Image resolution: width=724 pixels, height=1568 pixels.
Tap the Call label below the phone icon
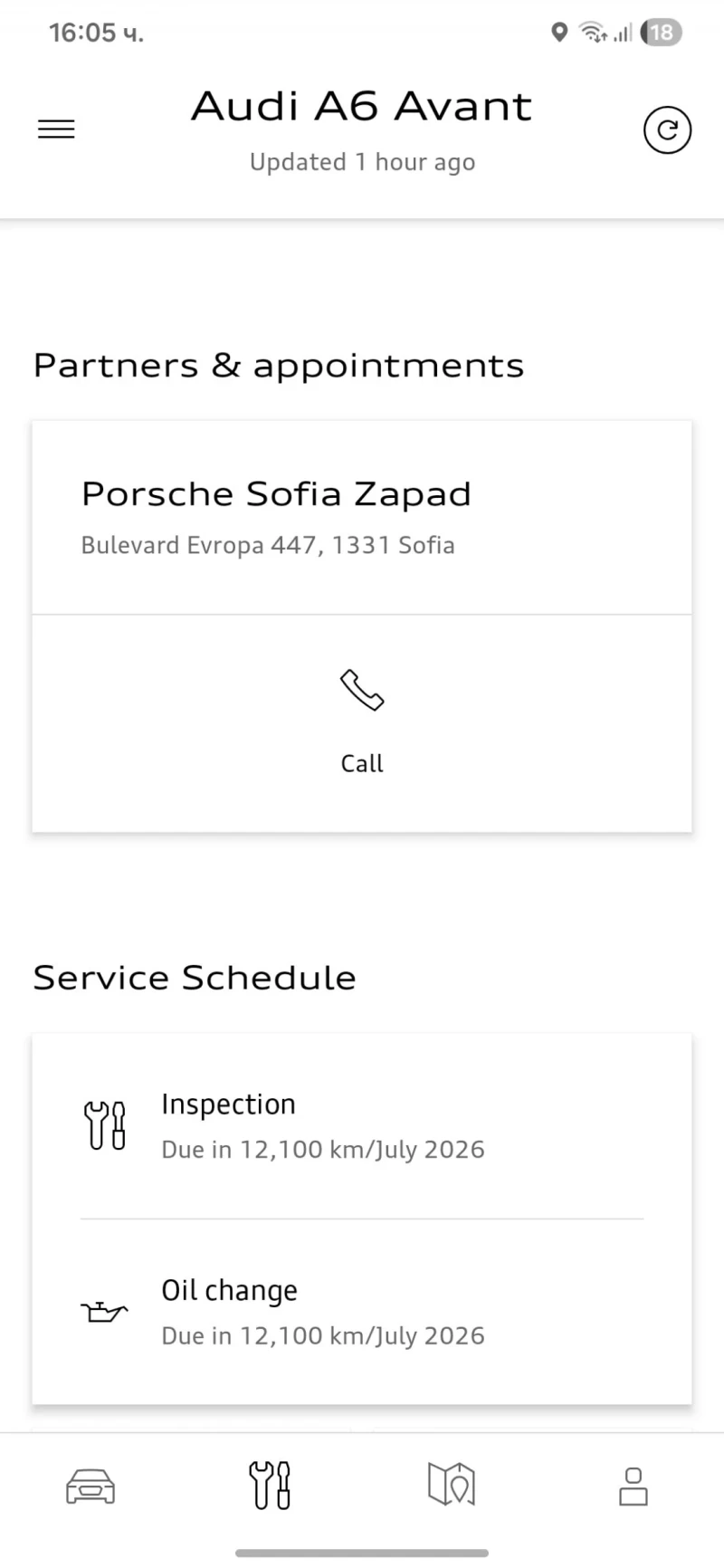362,763
